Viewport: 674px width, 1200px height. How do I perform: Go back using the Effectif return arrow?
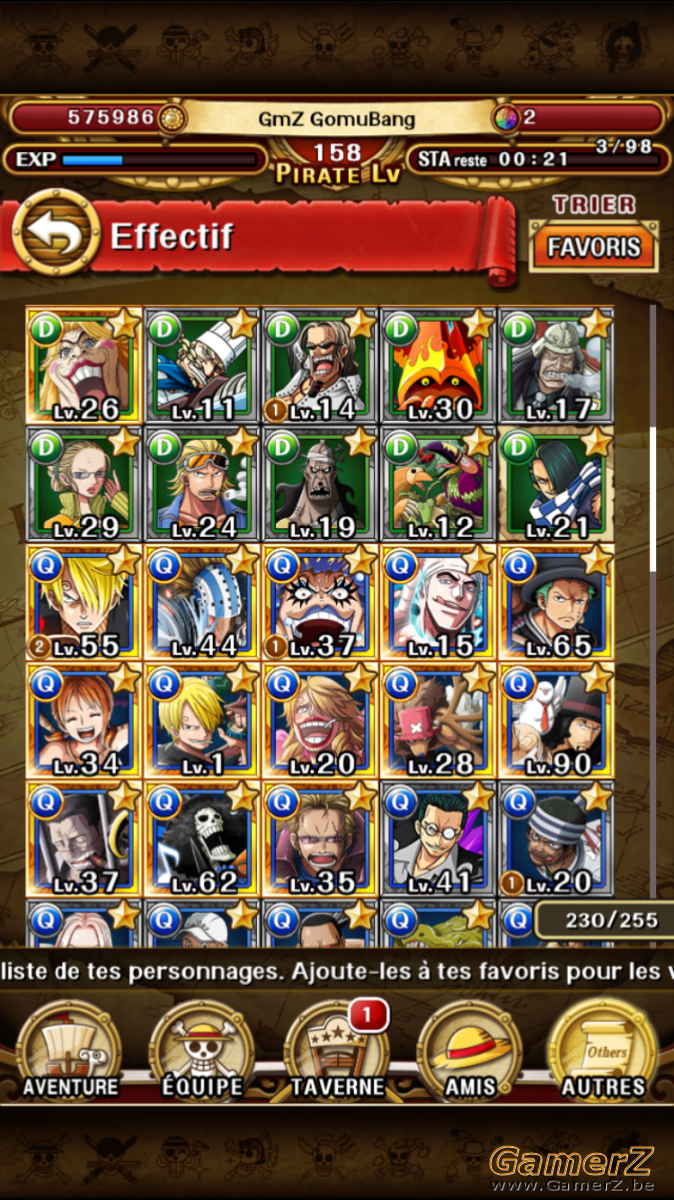(x=55, y=234)
